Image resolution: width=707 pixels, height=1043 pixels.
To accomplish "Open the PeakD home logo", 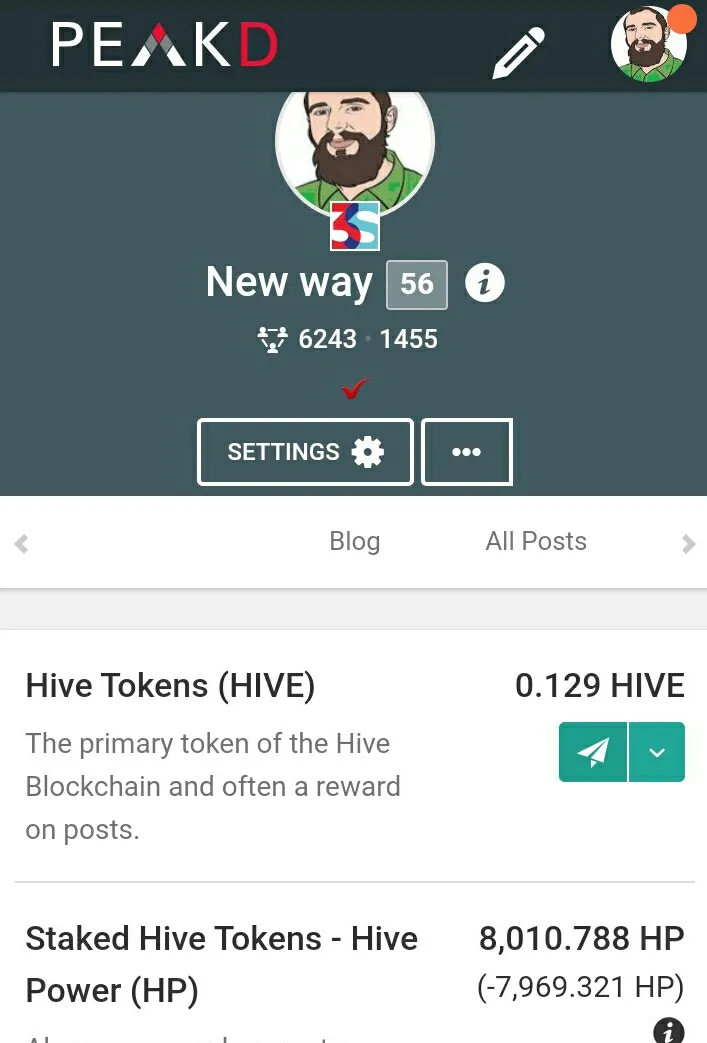I will 164,45.
